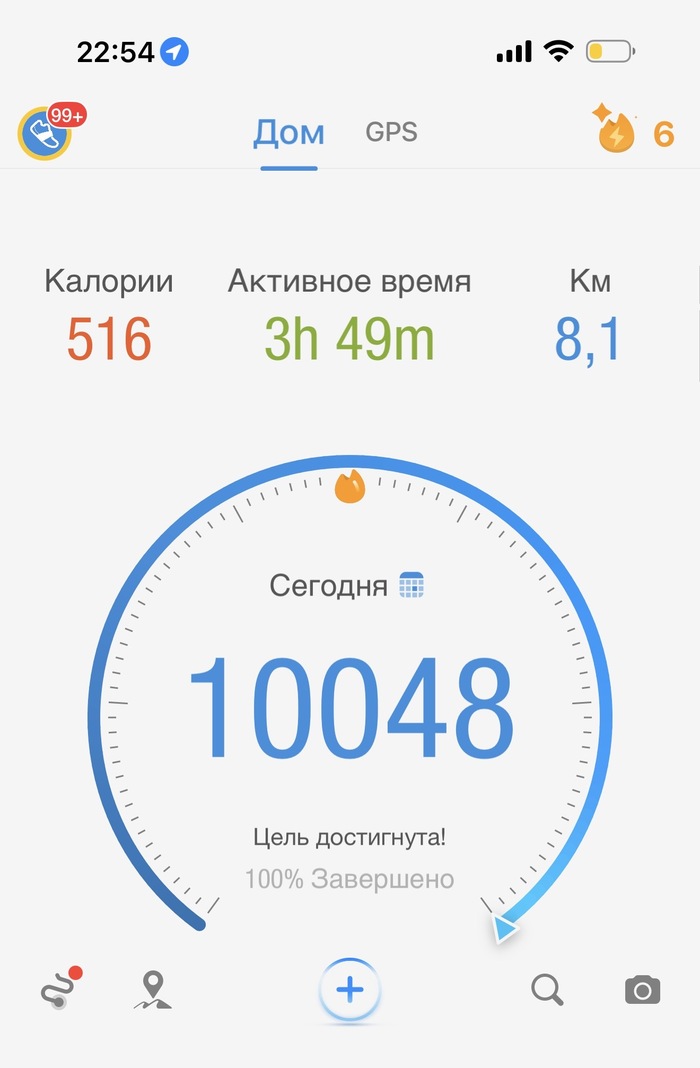The width and height of the screenshot is (700, 1068).
Task: Open the search magnifier
Action: (547, 990)
